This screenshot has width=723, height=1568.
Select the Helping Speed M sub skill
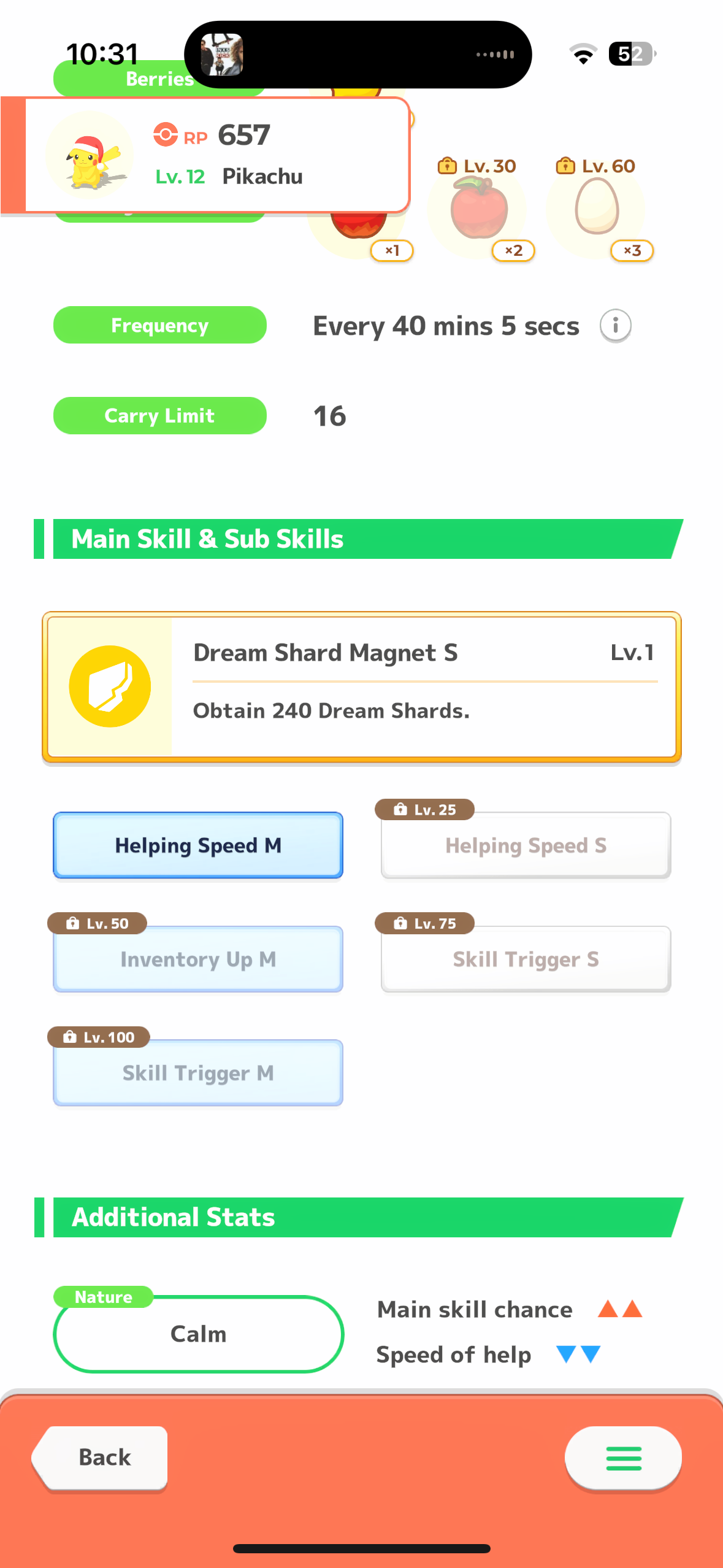click(x=198, y=845)
